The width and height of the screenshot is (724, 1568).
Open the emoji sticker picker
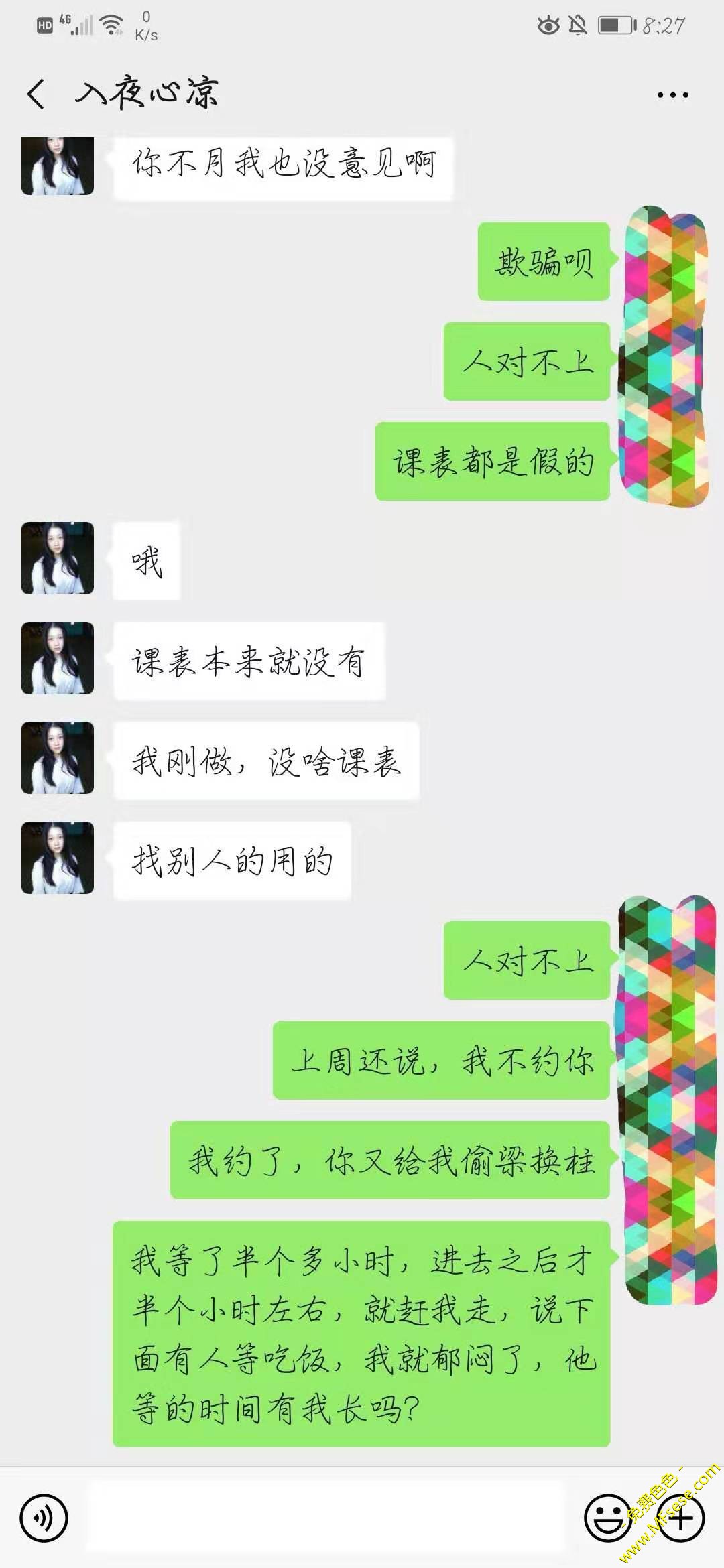608,1517
